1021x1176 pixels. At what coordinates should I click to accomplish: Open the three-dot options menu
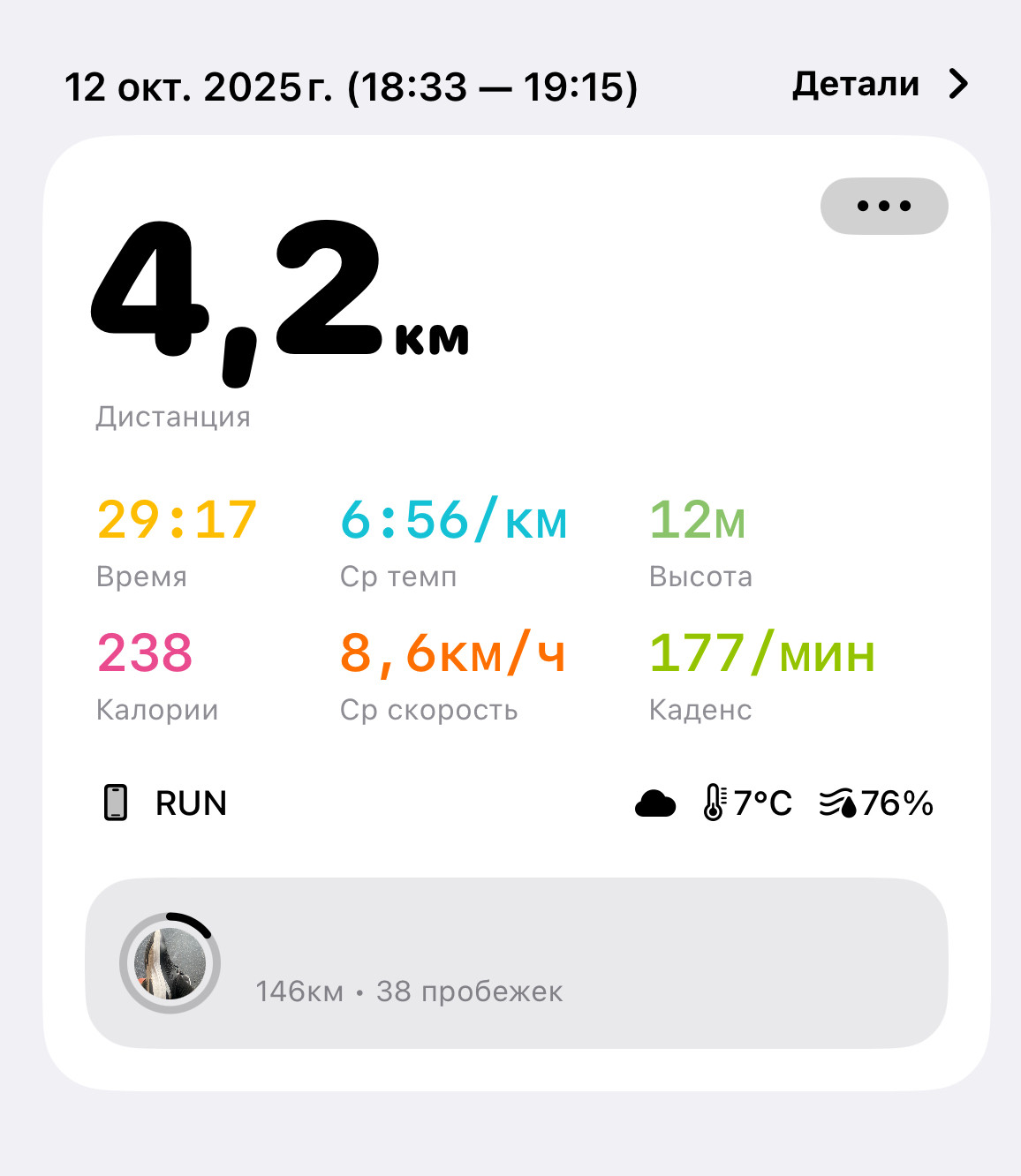pos(884,206)
